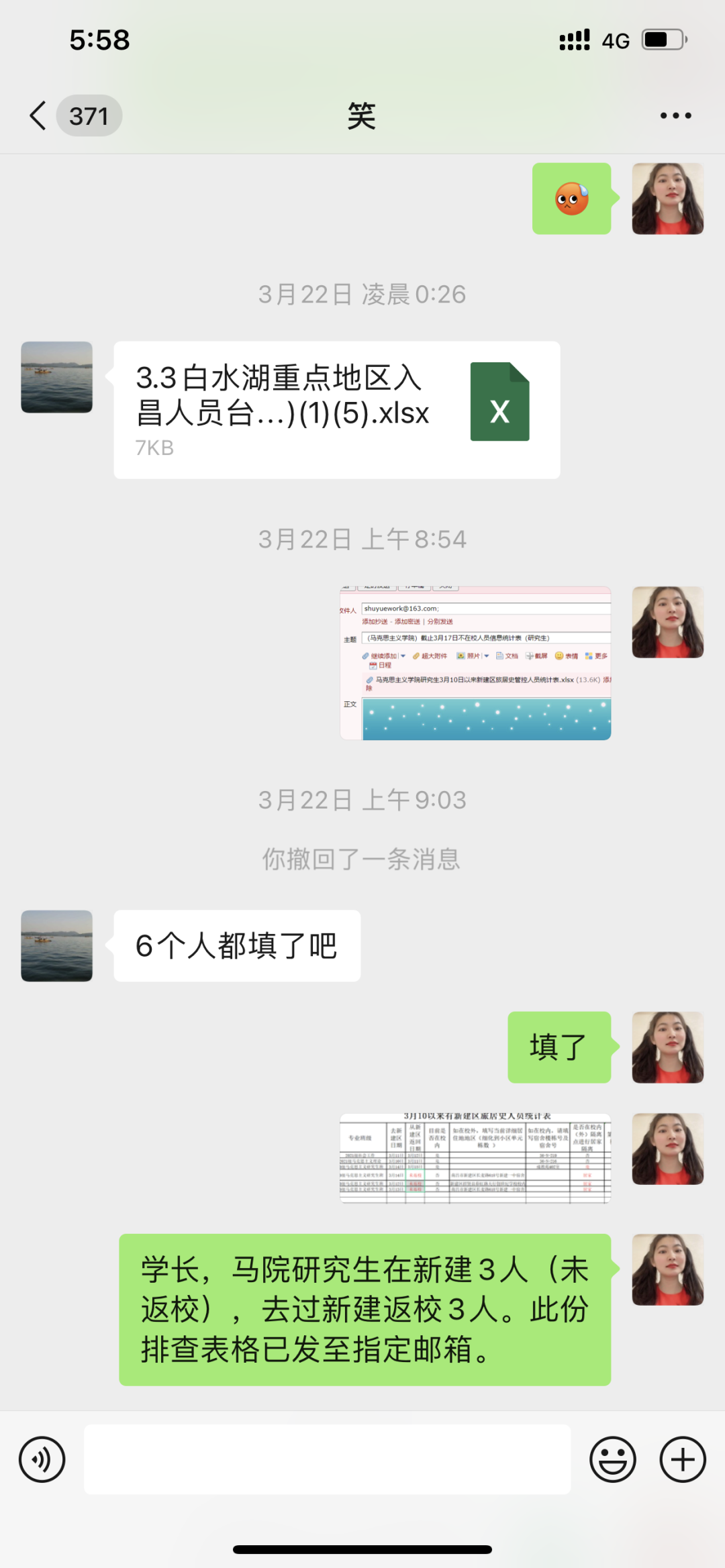Open the emoji sticker panel

pos(612,1459)
